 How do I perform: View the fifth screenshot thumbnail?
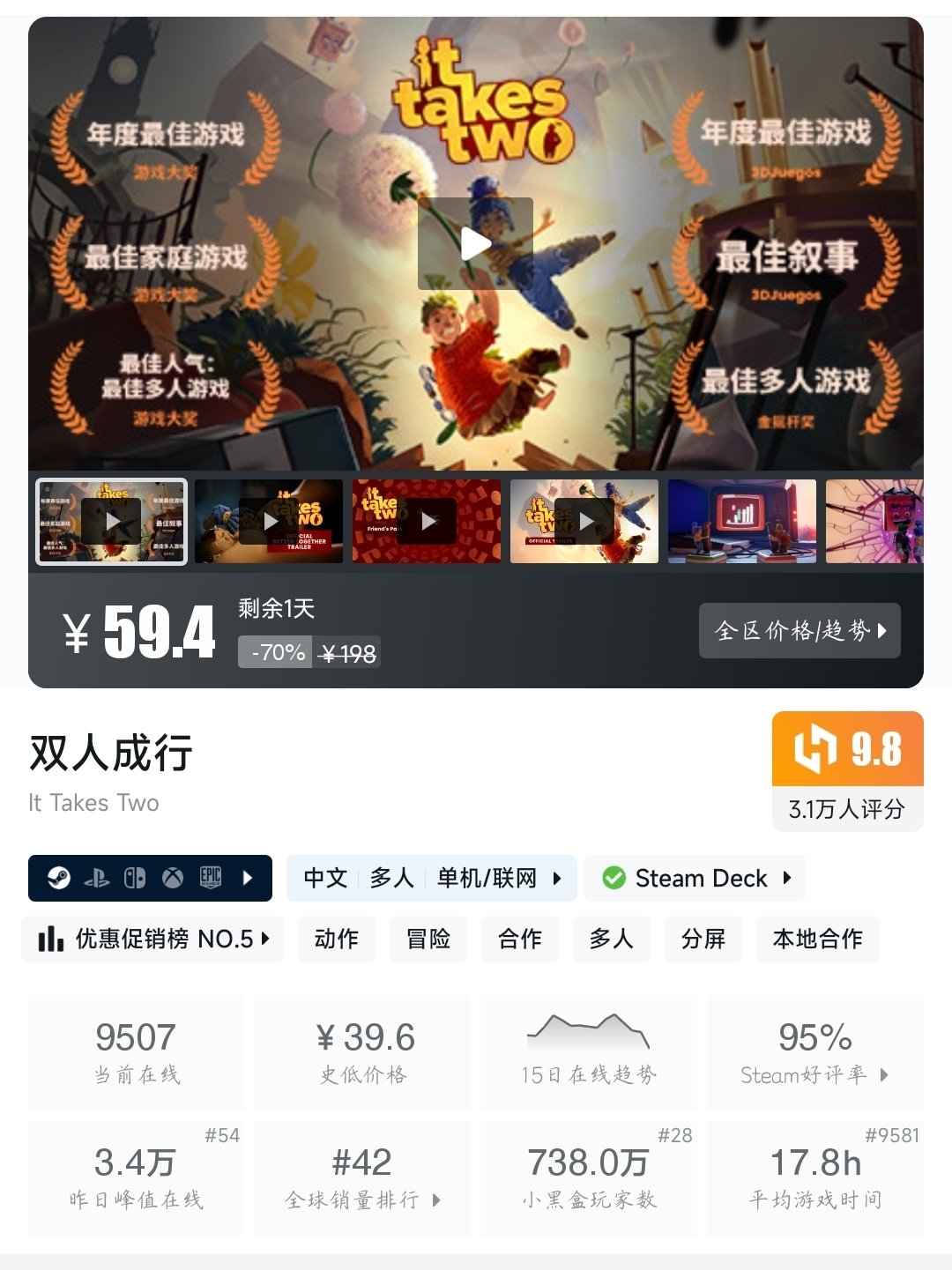point(741,521)
